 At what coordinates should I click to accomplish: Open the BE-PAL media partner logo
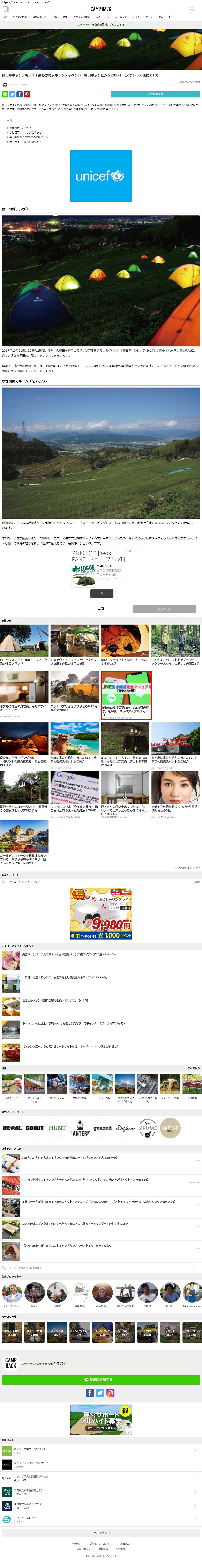pos(12,1128)
